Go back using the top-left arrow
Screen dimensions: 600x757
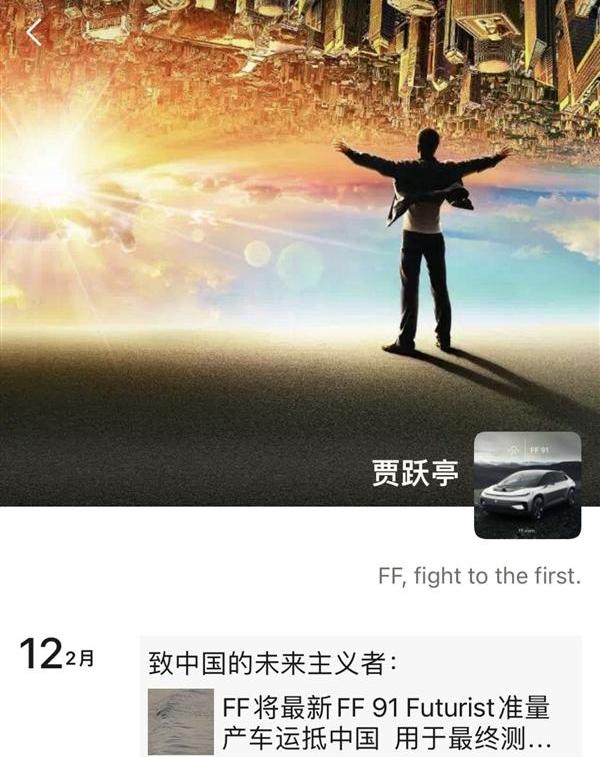point(34,33)
